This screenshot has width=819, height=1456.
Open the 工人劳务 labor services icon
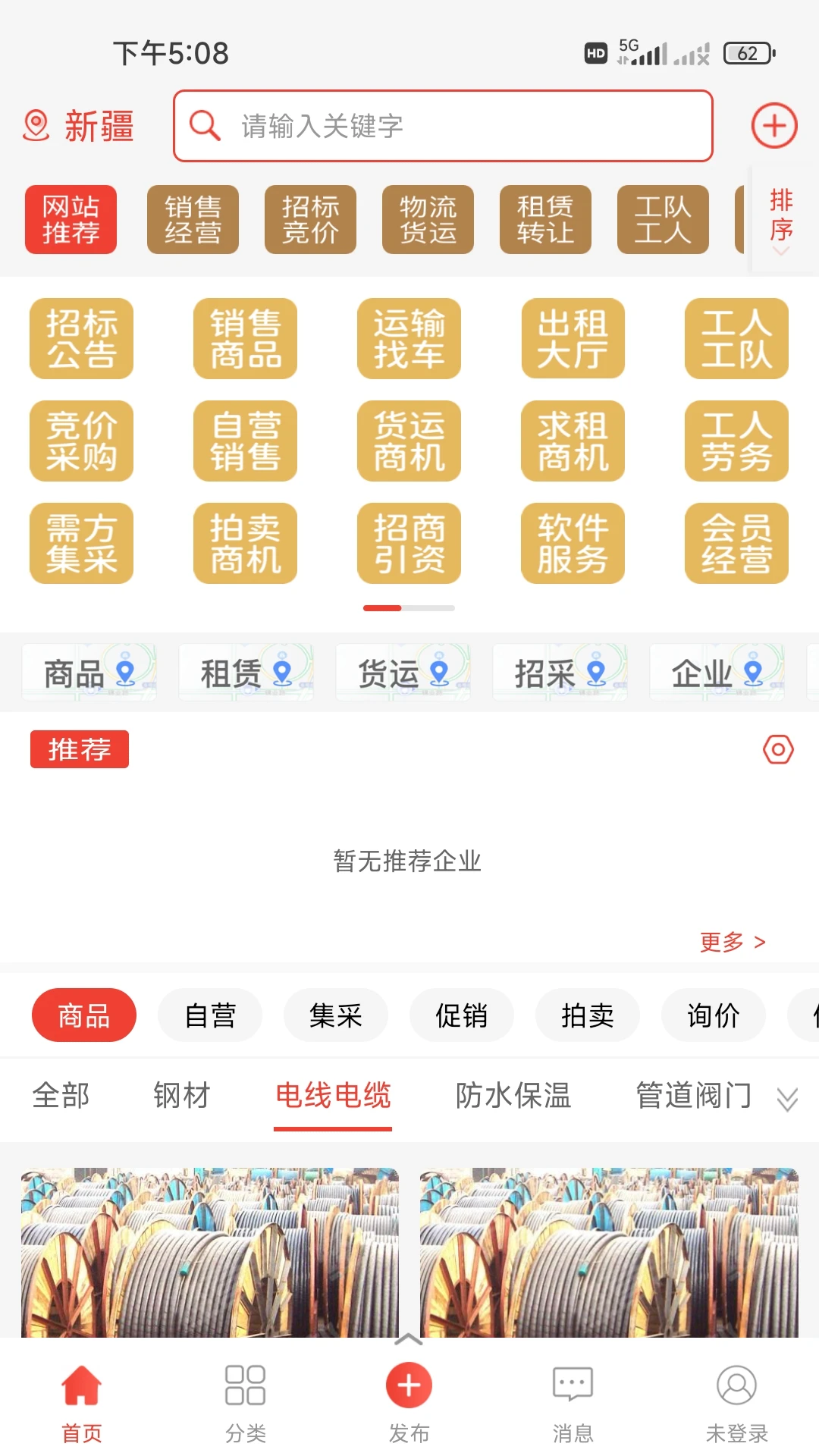pyautogui.click(x=735, y=441)
